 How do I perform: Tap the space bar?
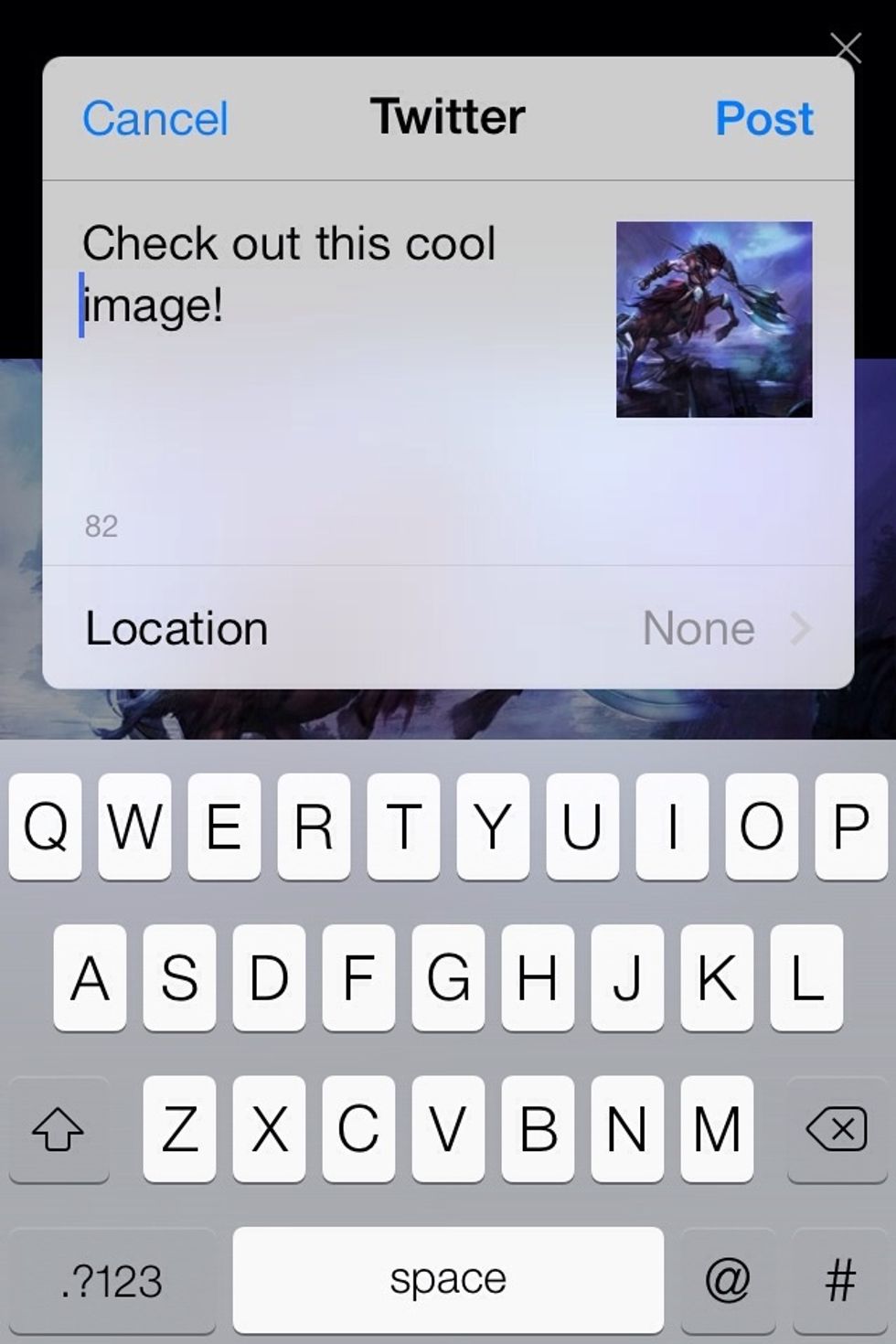(448, 1280)
